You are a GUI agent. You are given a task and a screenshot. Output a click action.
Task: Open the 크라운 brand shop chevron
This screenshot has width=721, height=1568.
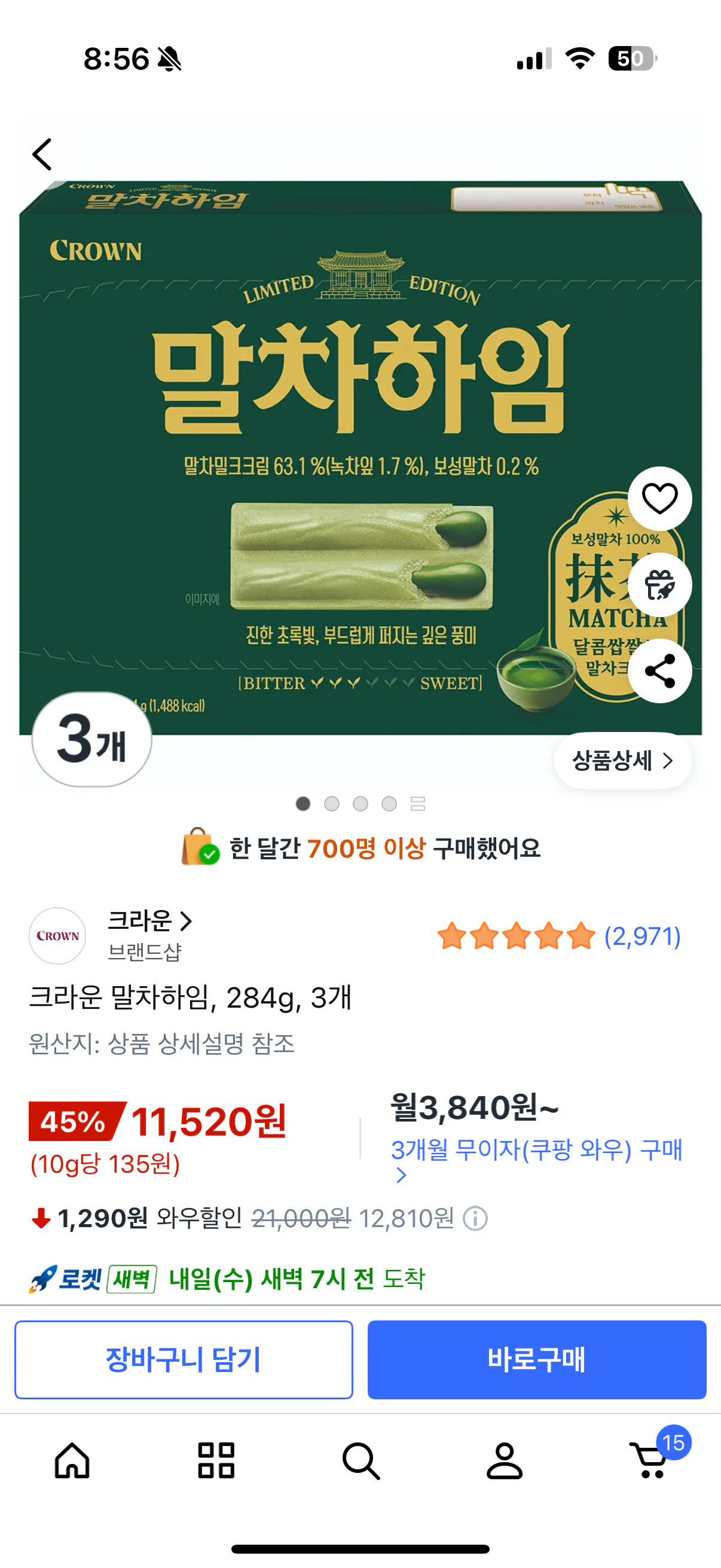click(x=186, y=923)
